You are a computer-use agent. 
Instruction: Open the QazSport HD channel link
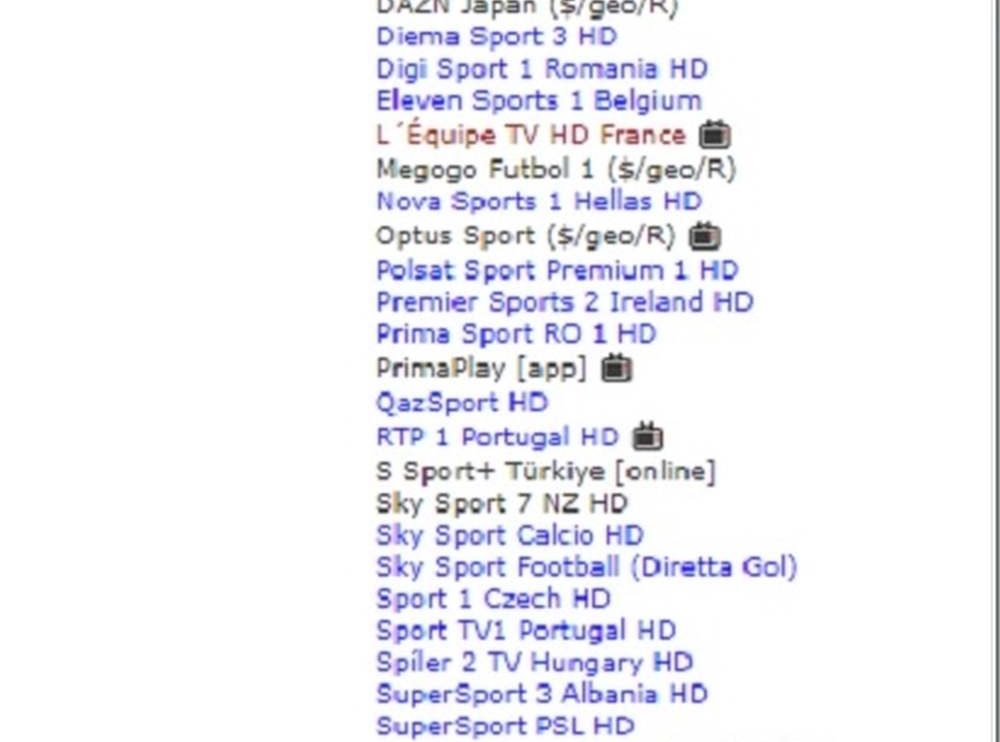461,403
